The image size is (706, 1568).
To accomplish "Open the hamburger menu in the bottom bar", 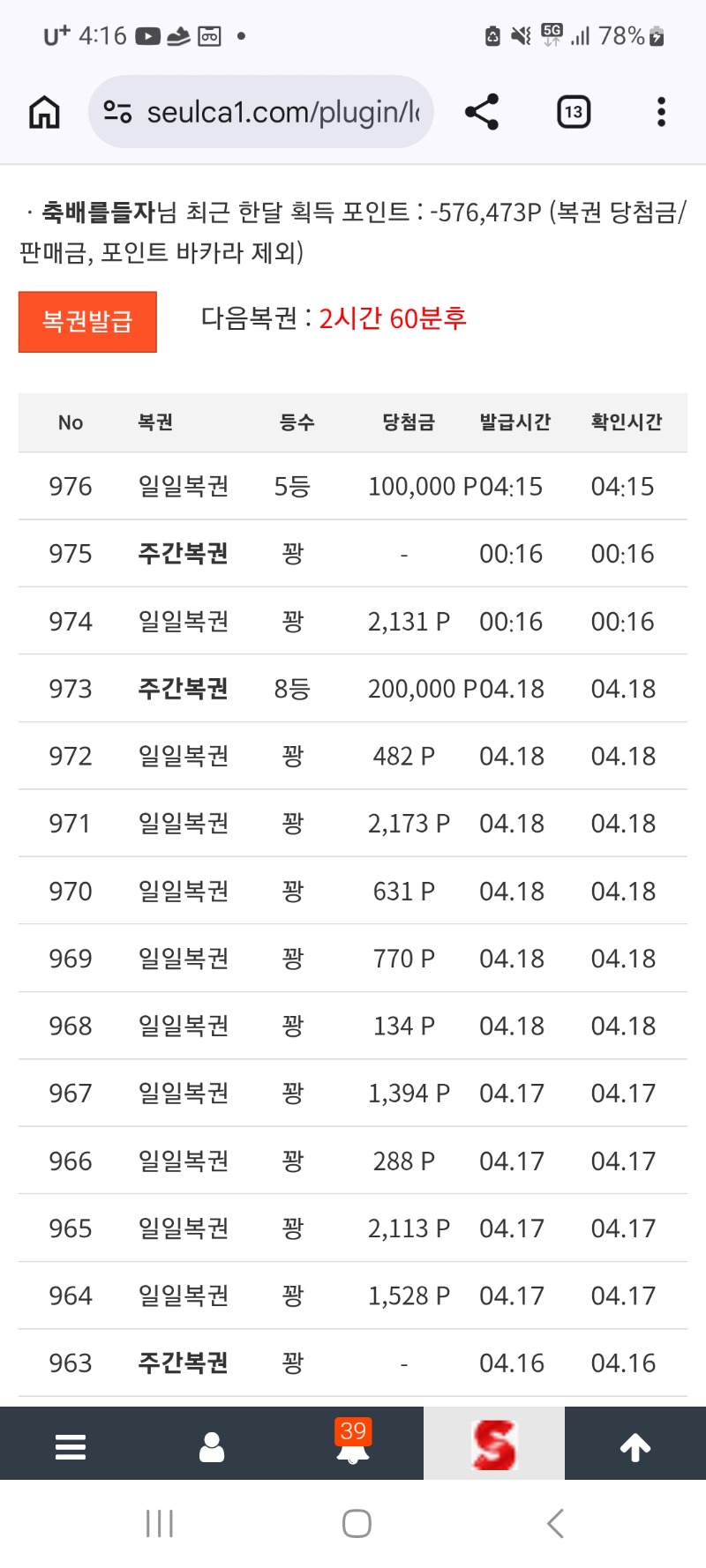I will click(x=71, y=1446).
